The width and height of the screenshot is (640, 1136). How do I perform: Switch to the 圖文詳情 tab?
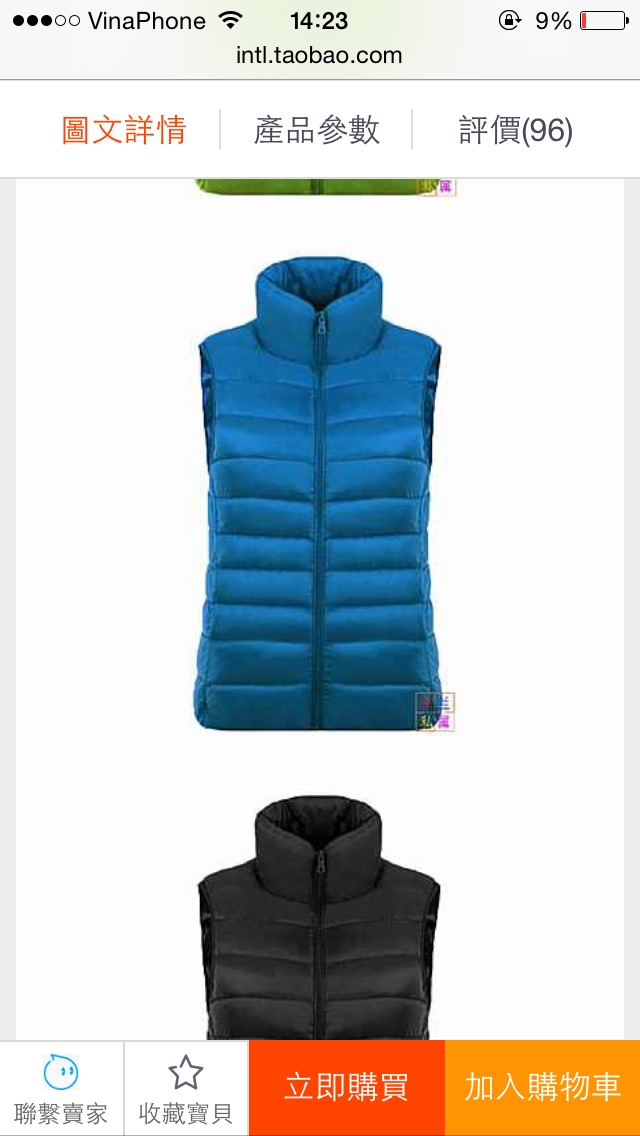coord(124,130)
